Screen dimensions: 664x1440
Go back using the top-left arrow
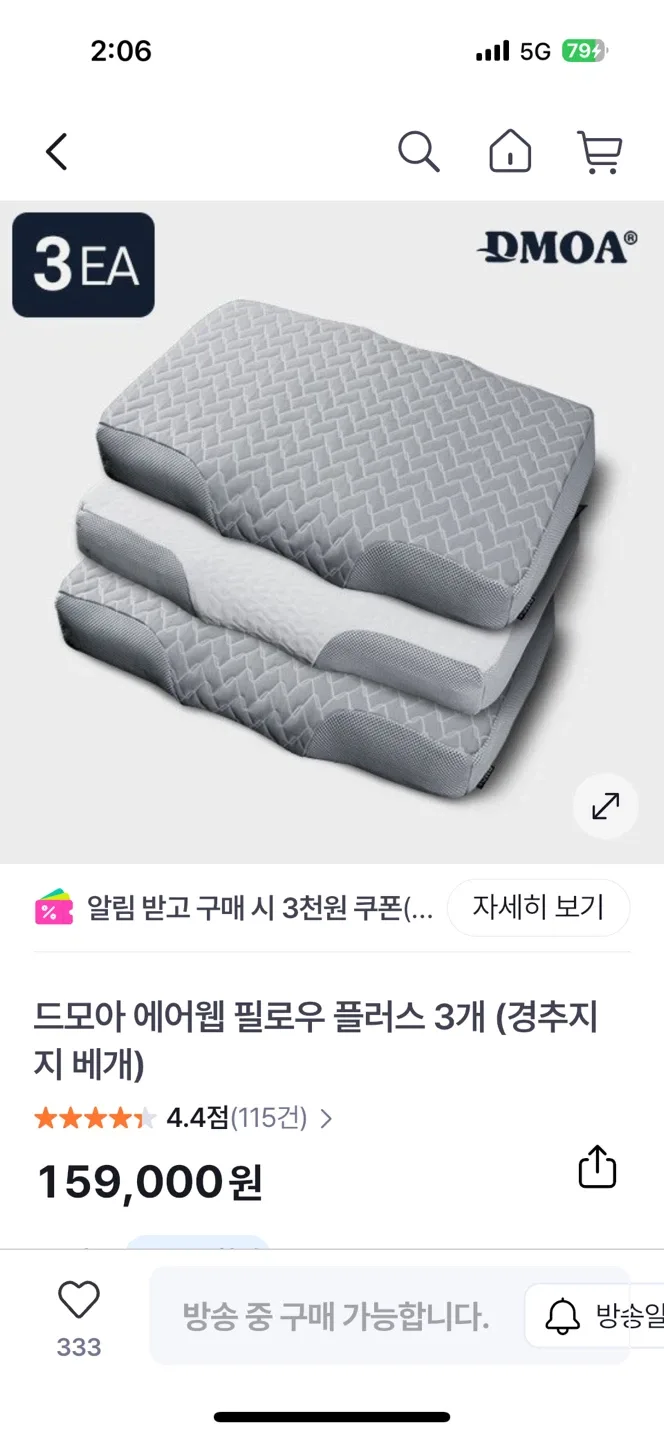coord(57,152)
